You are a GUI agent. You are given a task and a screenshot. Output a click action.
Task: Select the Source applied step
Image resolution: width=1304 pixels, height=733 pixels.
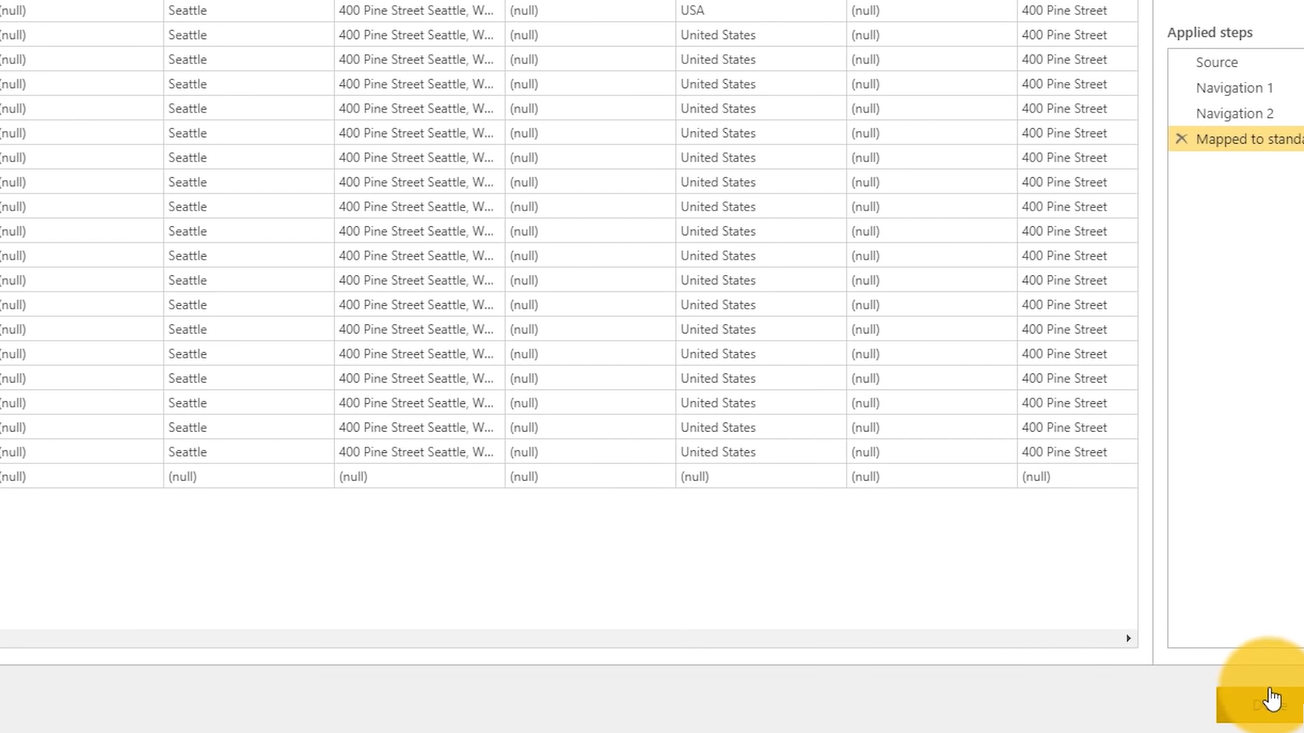1216,62
